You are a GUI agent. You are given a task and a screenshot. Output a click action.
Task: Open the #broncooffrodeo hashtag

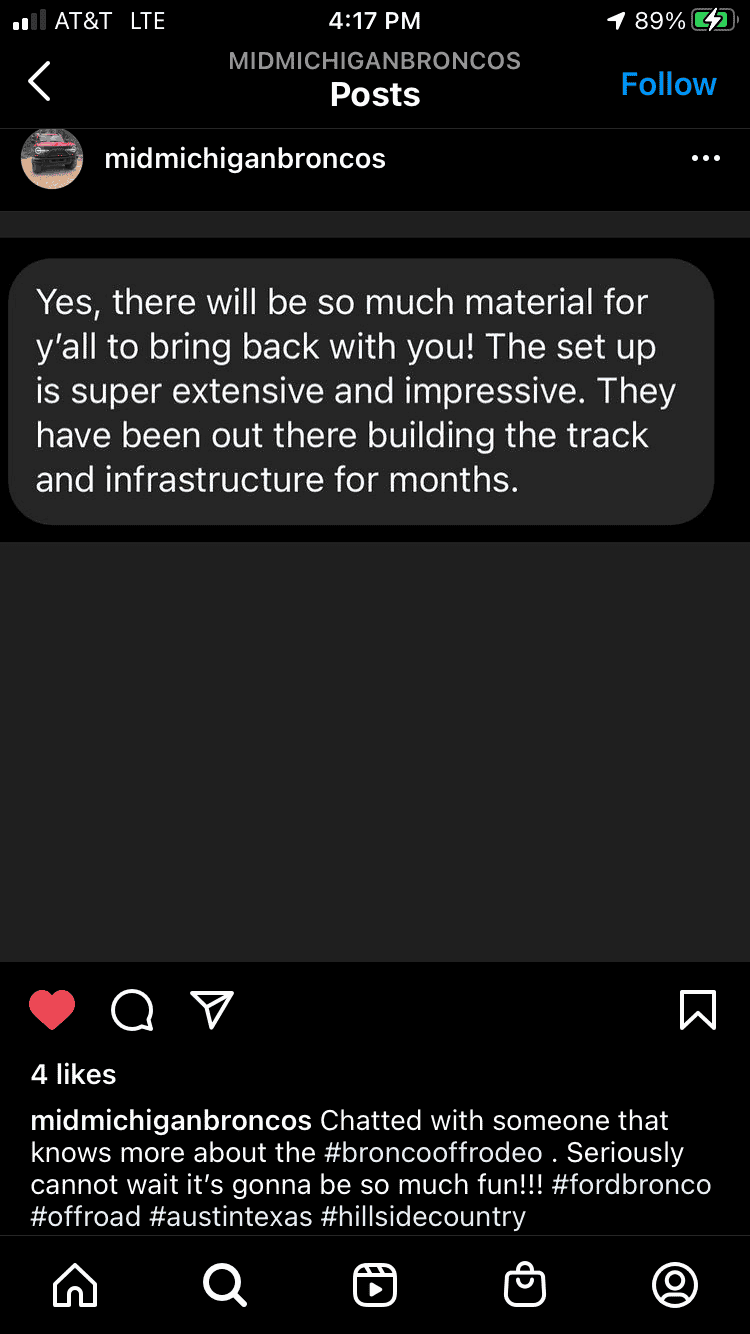tap(434, 1152)
